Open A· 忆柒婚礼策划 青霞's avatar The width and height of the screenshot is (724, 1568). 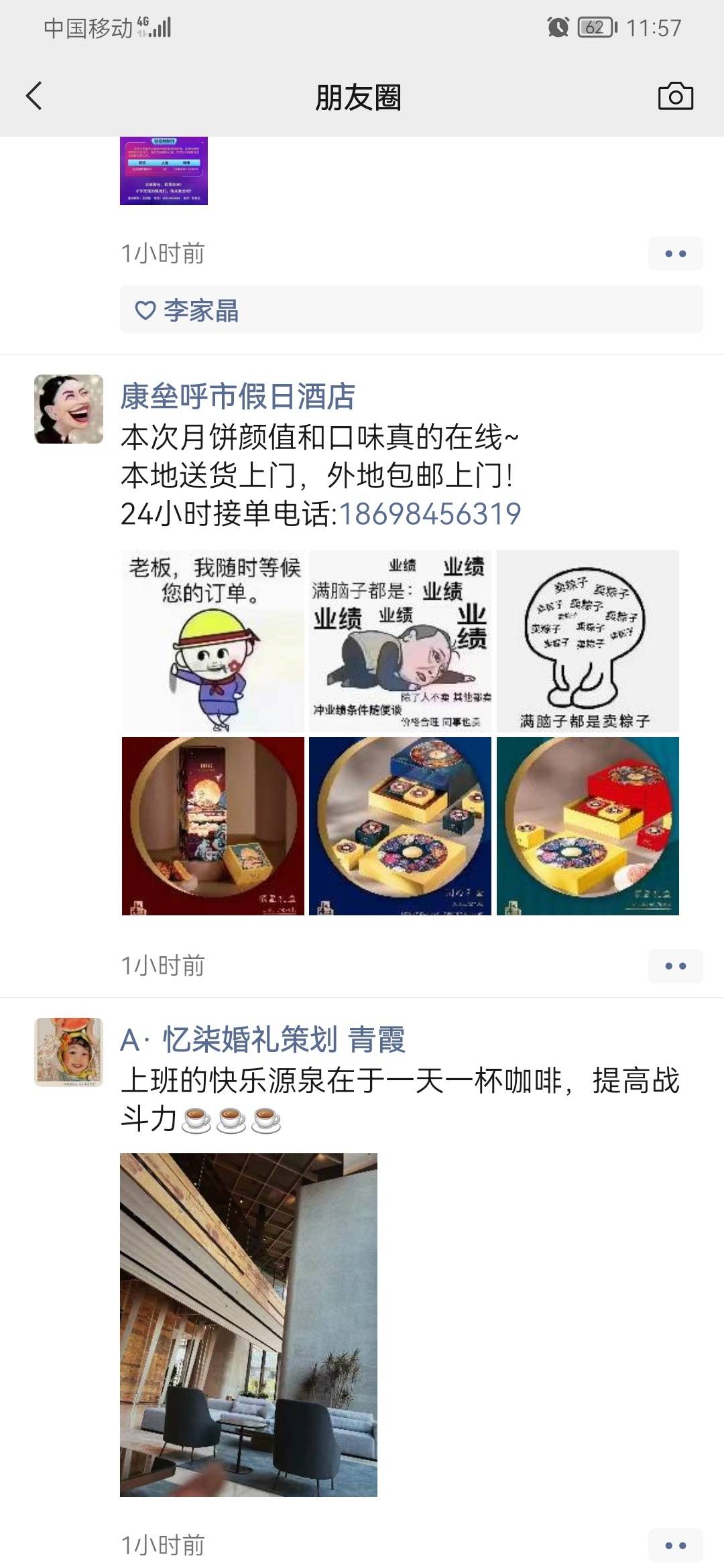coord(68,1052)
